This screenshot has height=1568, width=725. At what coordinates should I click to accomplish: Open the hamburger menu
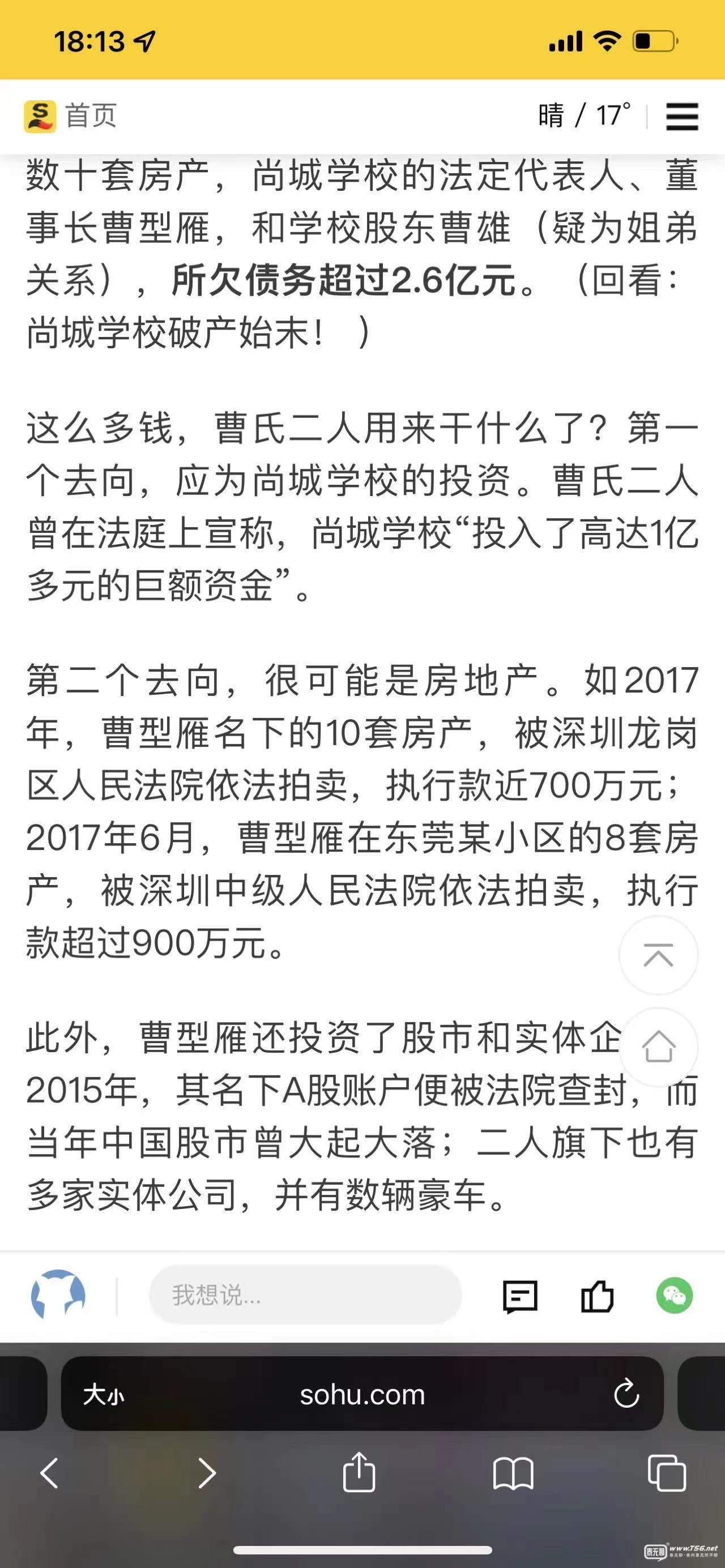tap(682, 116)
